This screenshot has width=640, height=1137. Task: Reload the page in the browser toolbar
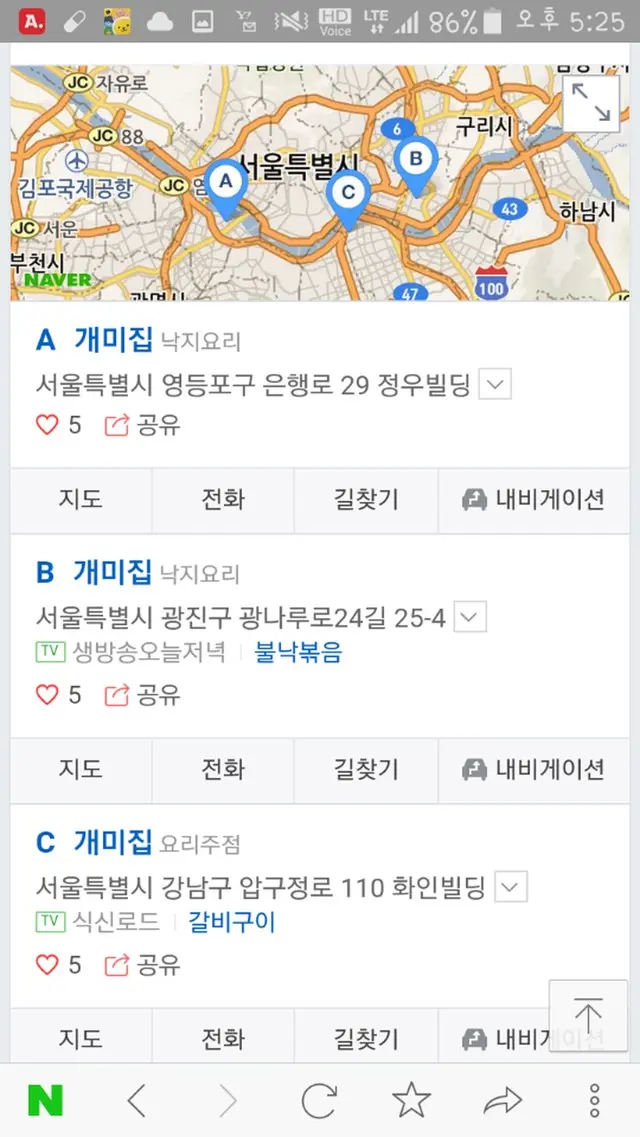tap(320, 1101)
